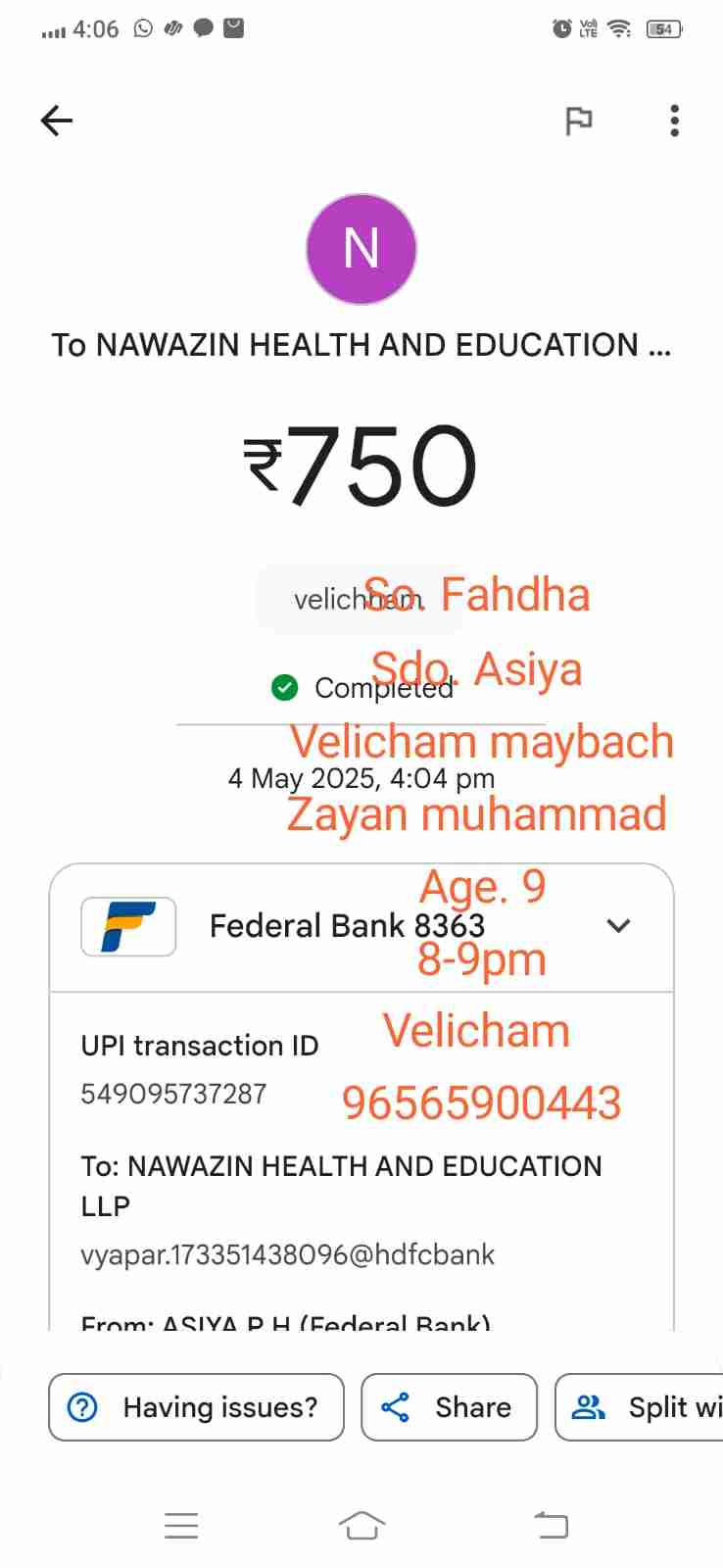Open recent apps from the navigation bar

click(181, 1525)
